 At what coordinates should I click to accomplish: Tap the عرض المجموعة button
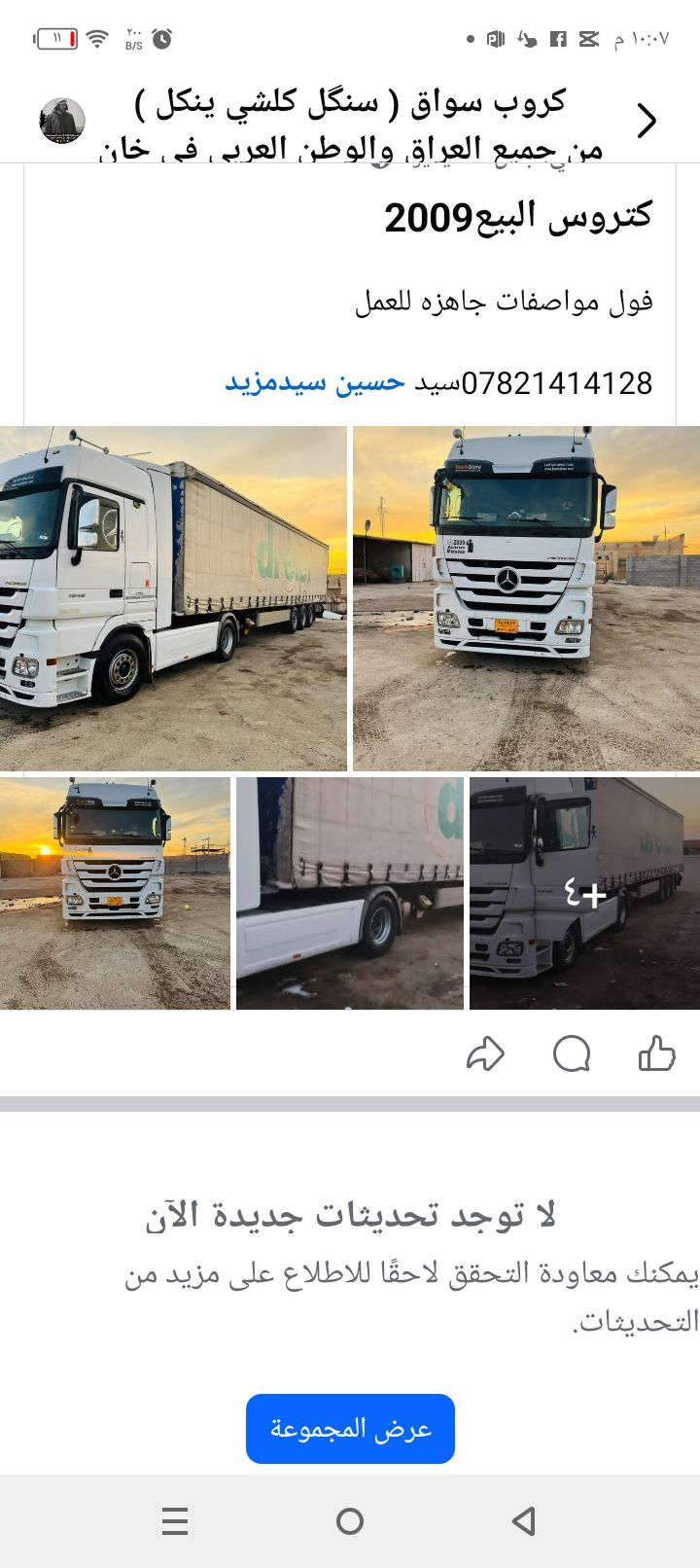(350, 1428)
